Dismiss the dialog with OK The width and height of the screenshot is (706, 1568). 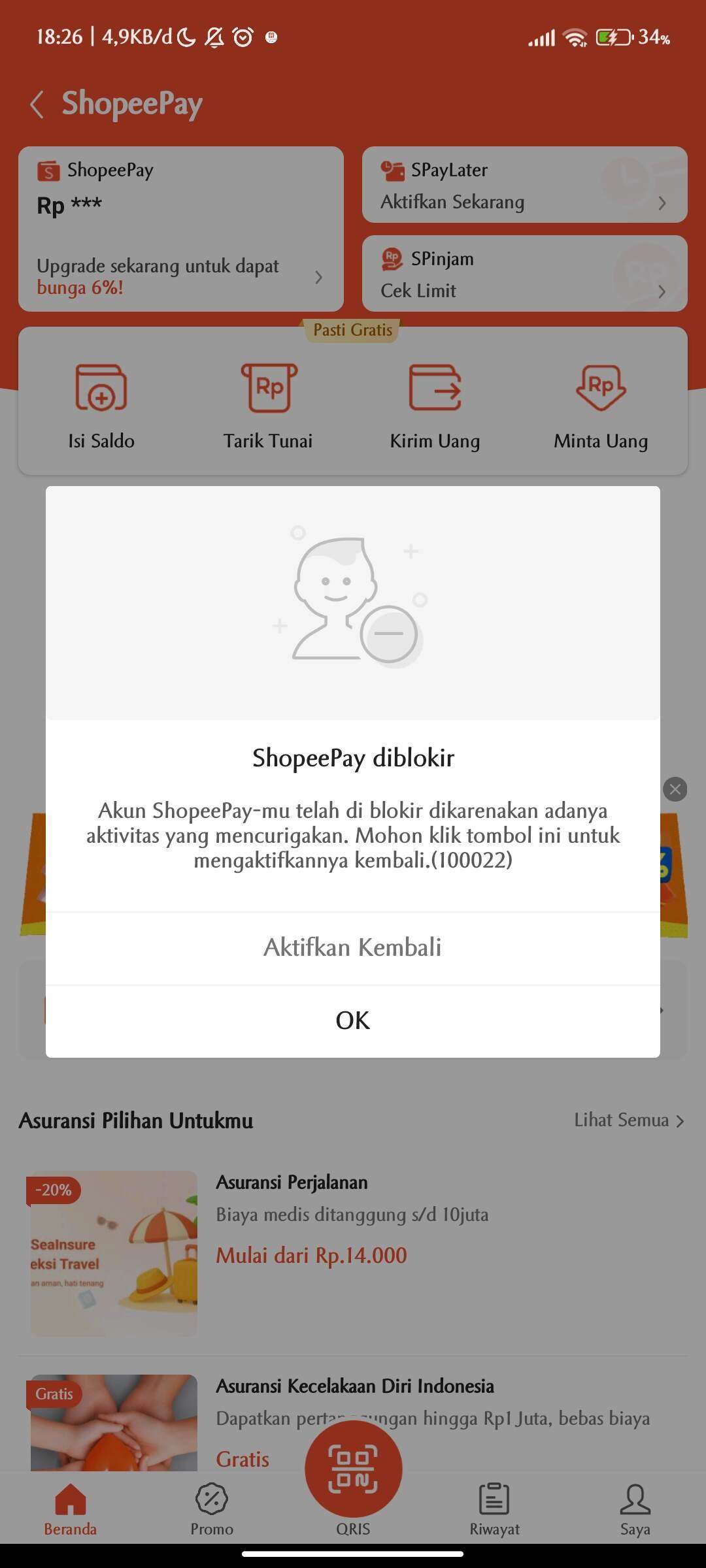pos(352,1021)
